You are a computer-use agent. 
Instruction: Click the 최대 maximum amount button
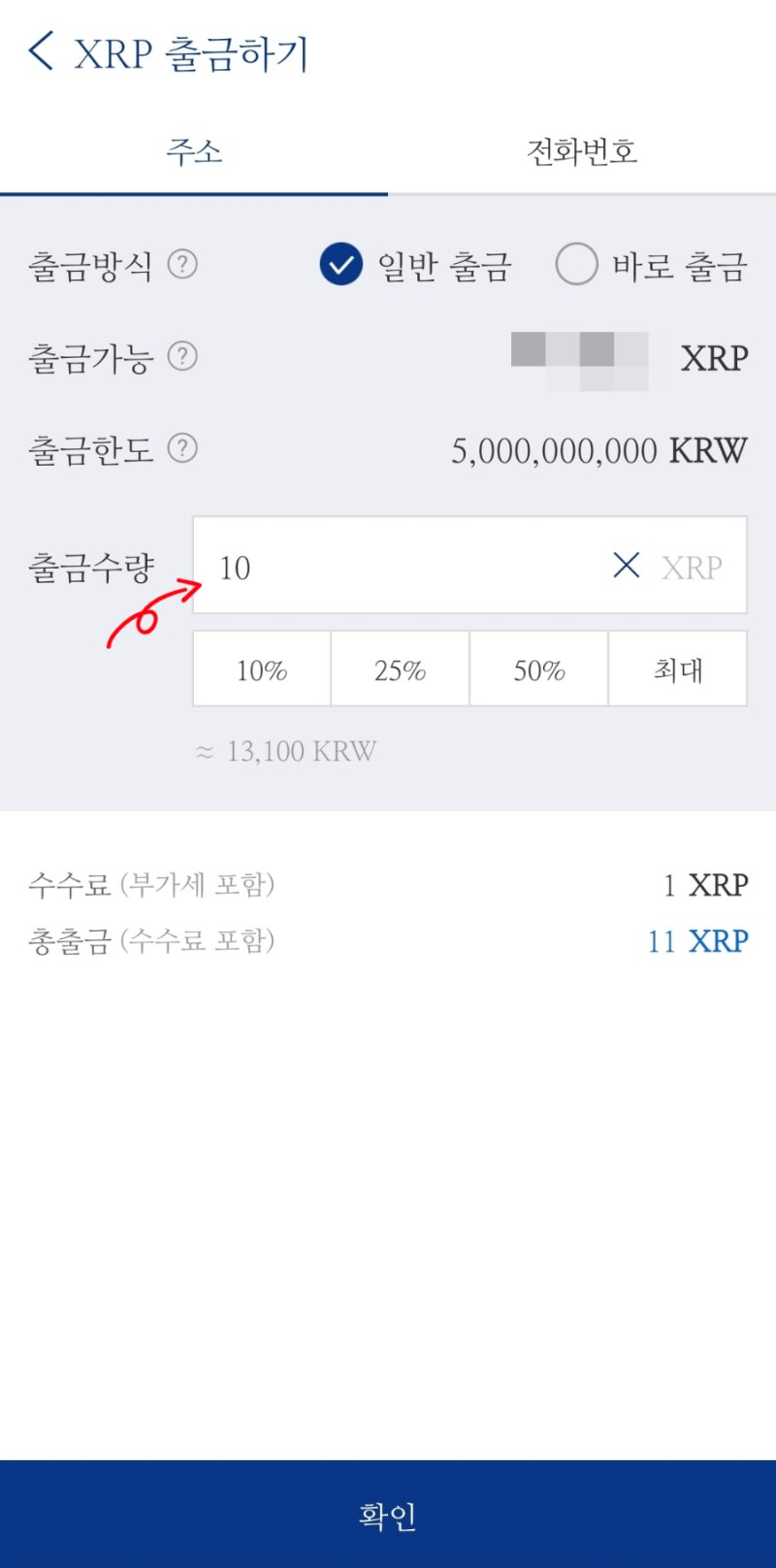click(x=677, y=669)
